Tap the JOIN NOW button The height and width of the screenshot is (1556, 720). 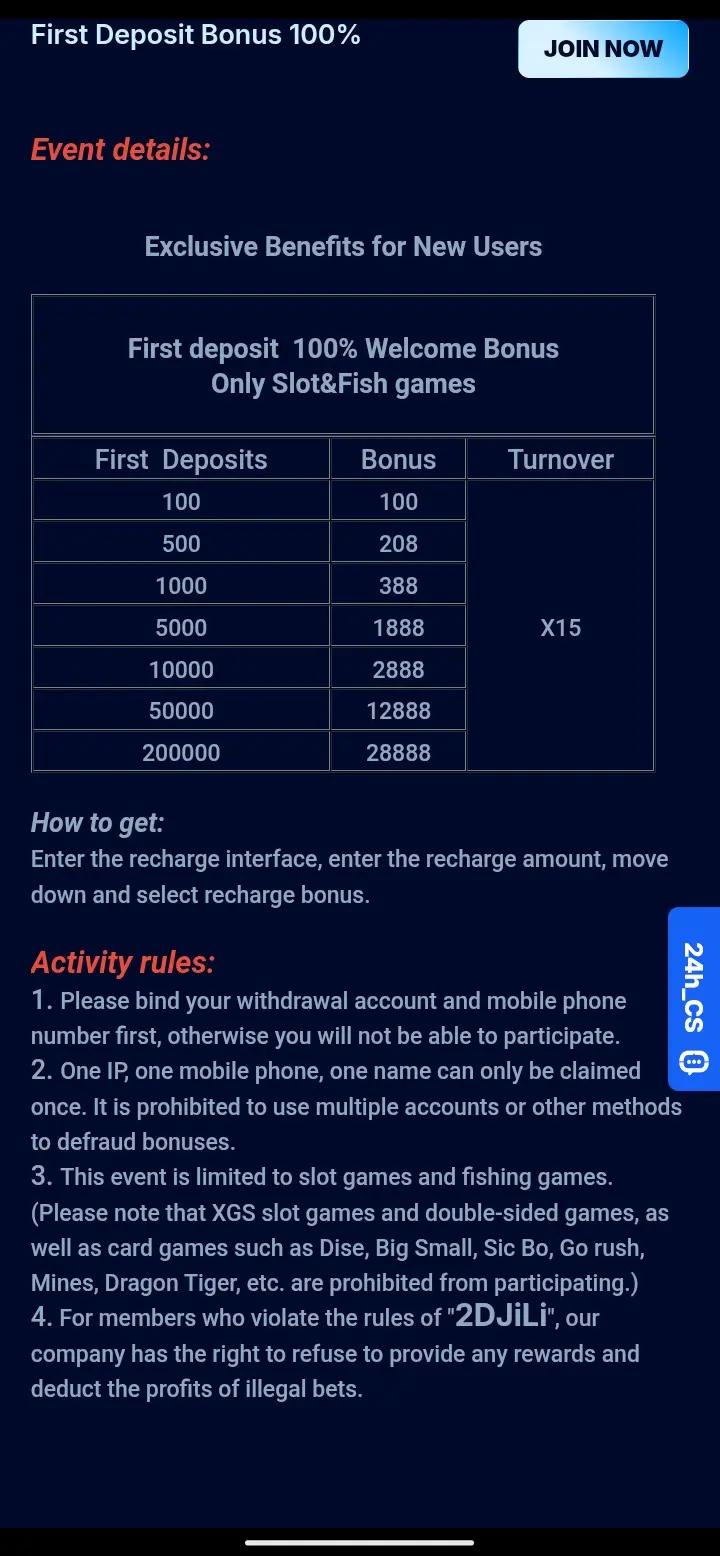click(603, 49)
